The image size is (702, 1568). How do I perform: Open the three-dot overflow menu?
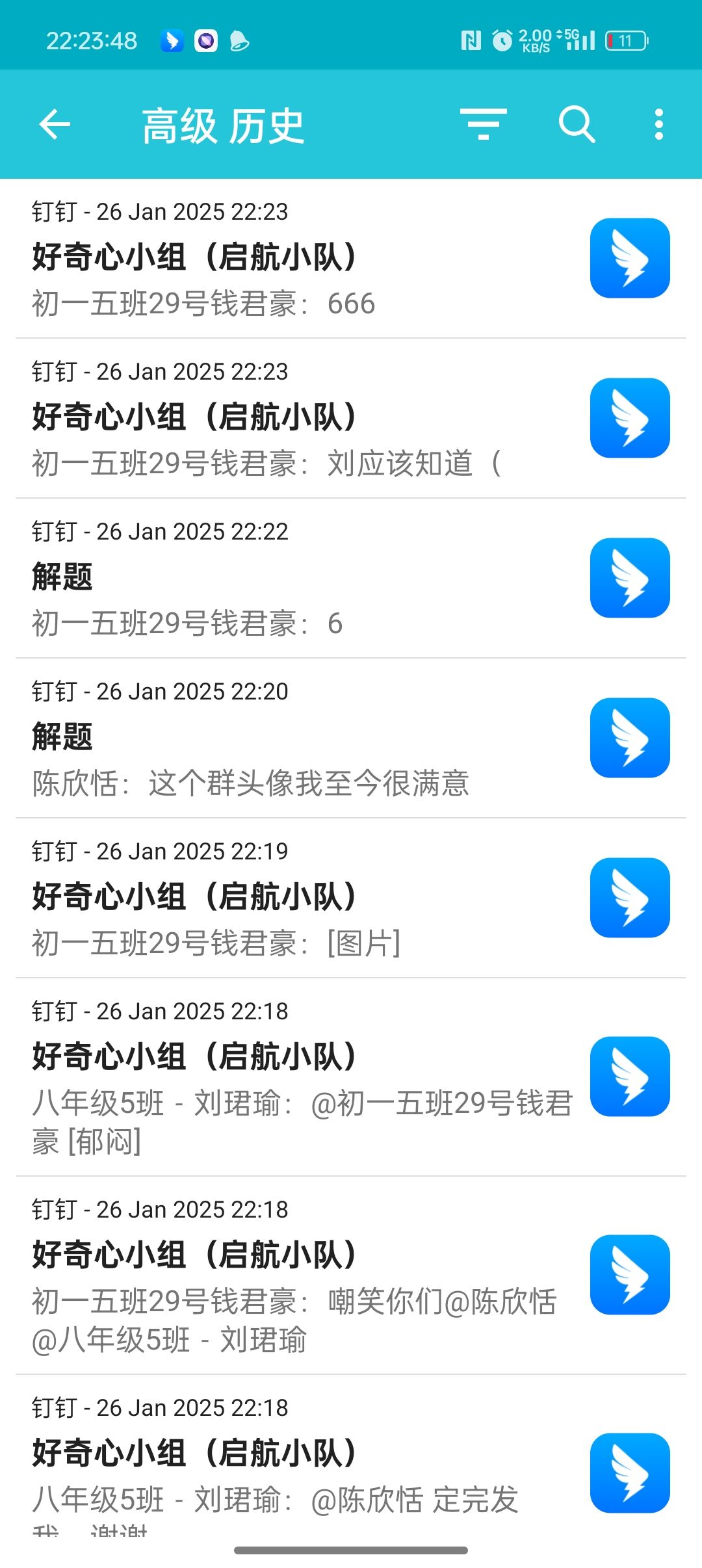pyautogui.click(x=658, y=124)
